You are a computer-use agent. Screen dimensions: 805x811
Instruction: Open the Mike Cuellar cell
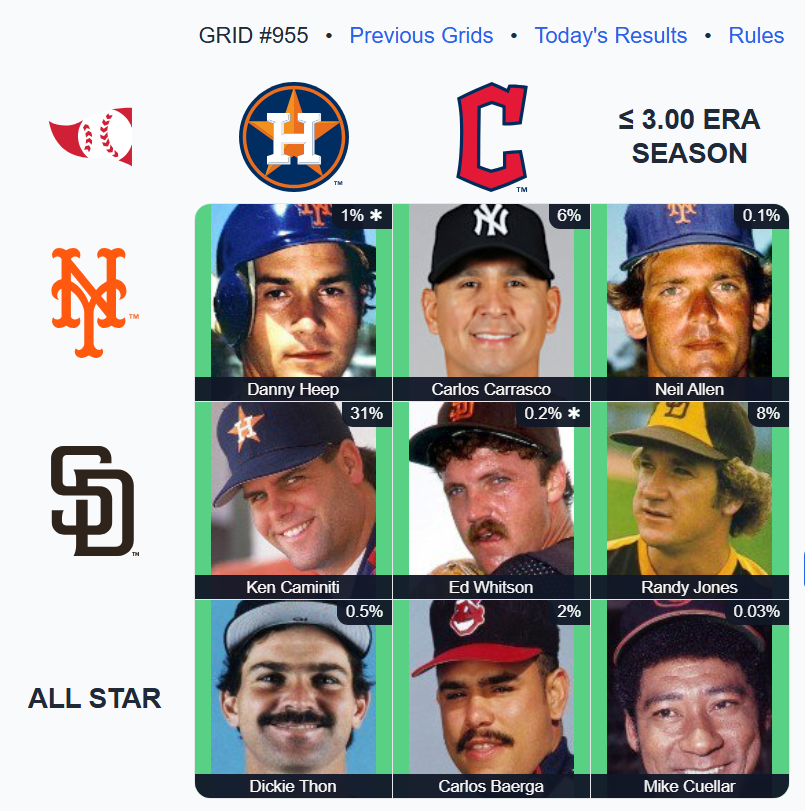690,696
